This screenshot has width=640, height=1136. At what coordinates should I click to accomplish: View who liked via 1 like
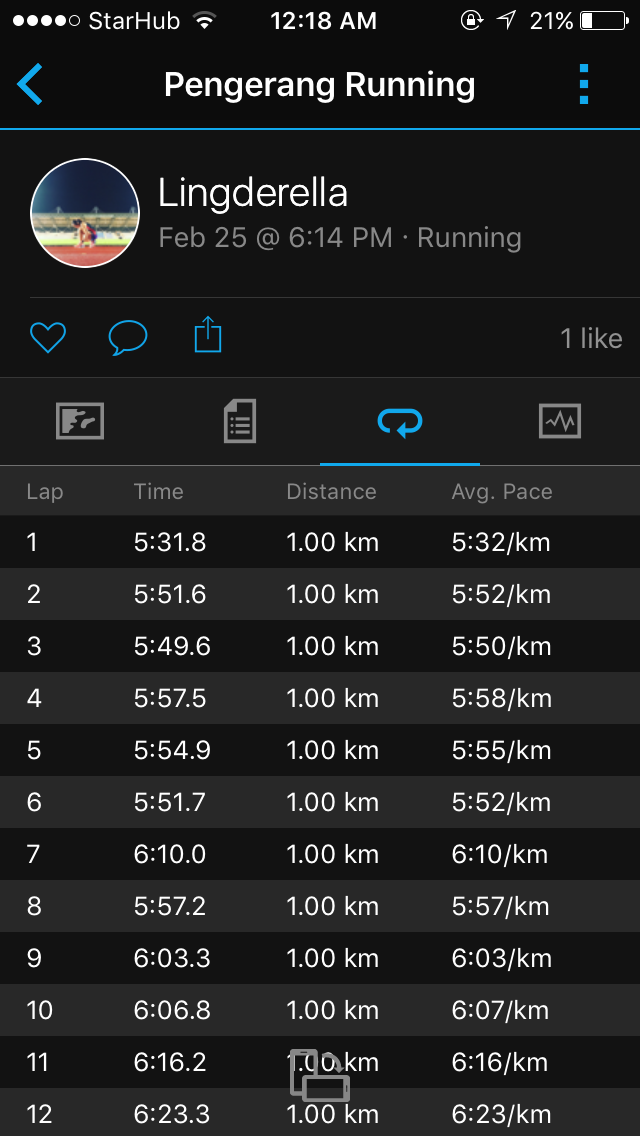(591, 338)
